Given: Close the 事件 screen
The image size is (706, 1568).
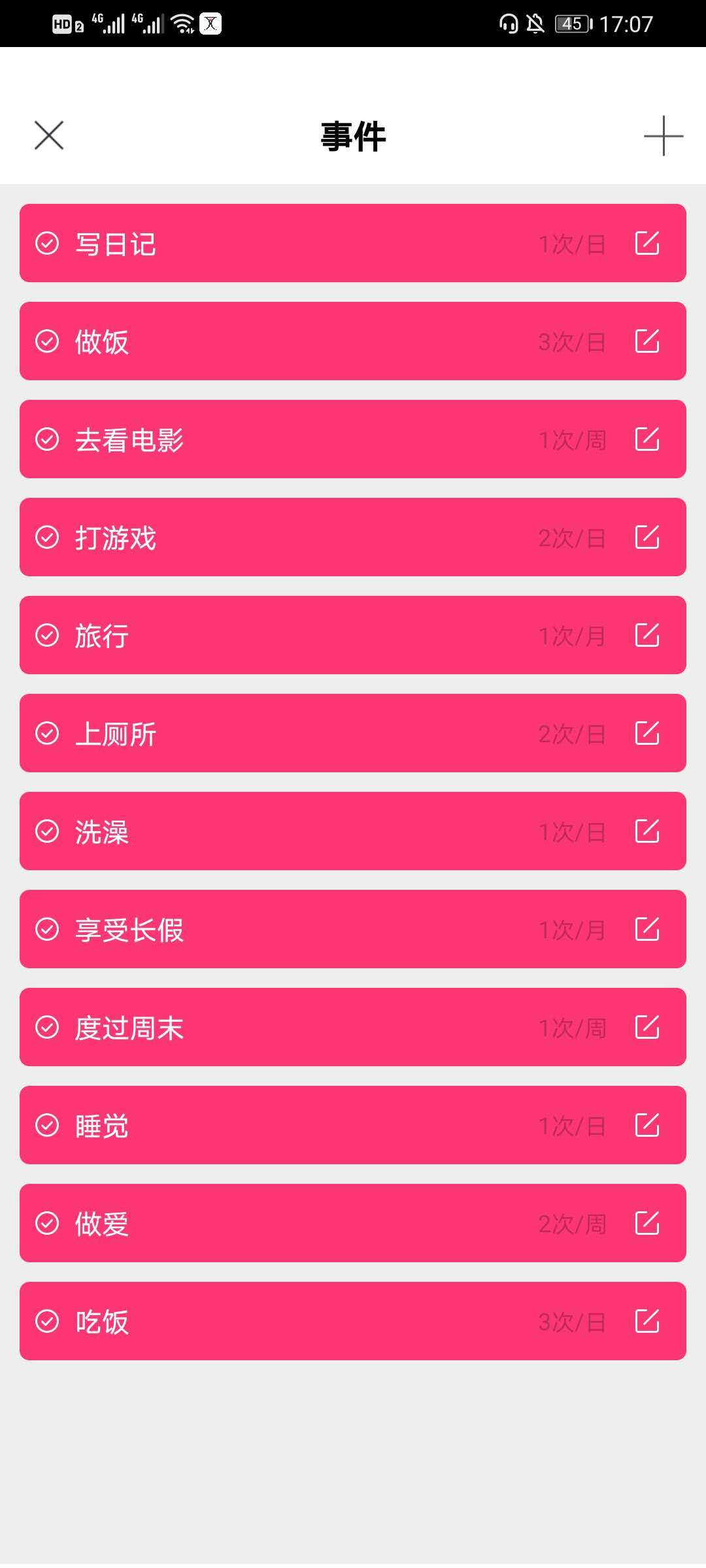Looking at the screenshot, I should pos(49,135).
